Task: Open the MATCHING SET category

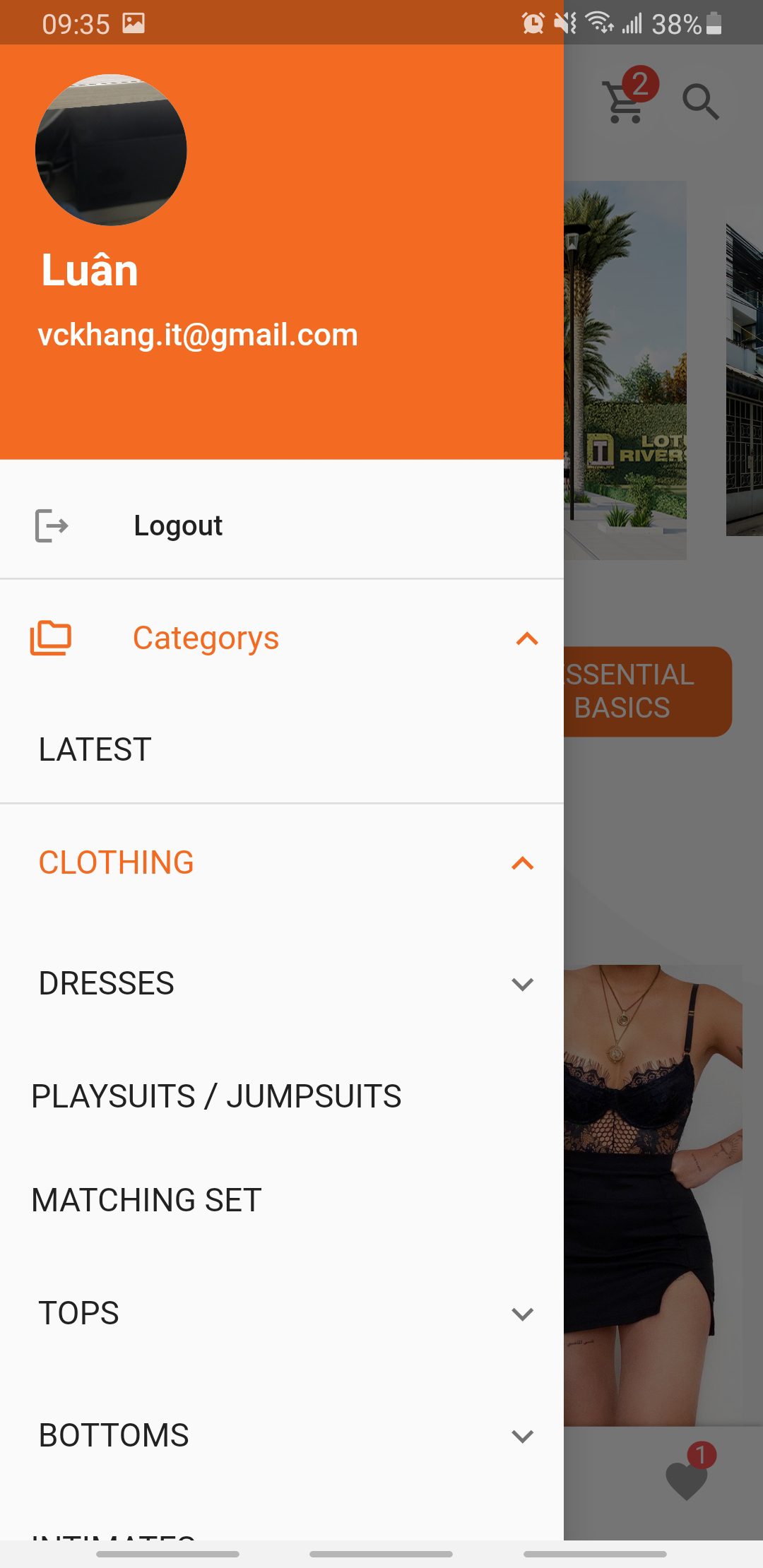Action: pos(147,1200)
